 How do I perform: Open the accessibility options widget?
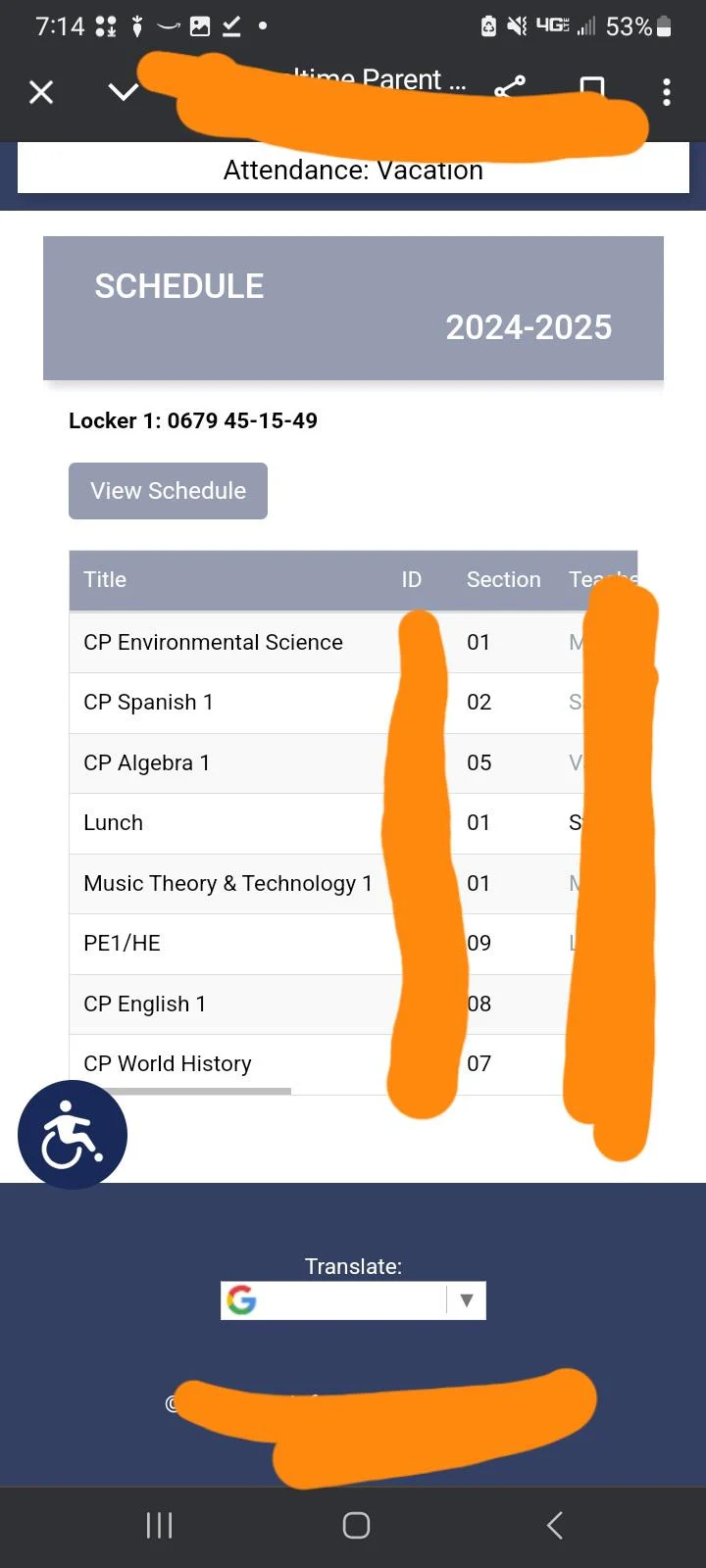click(x=73, y=1135)
